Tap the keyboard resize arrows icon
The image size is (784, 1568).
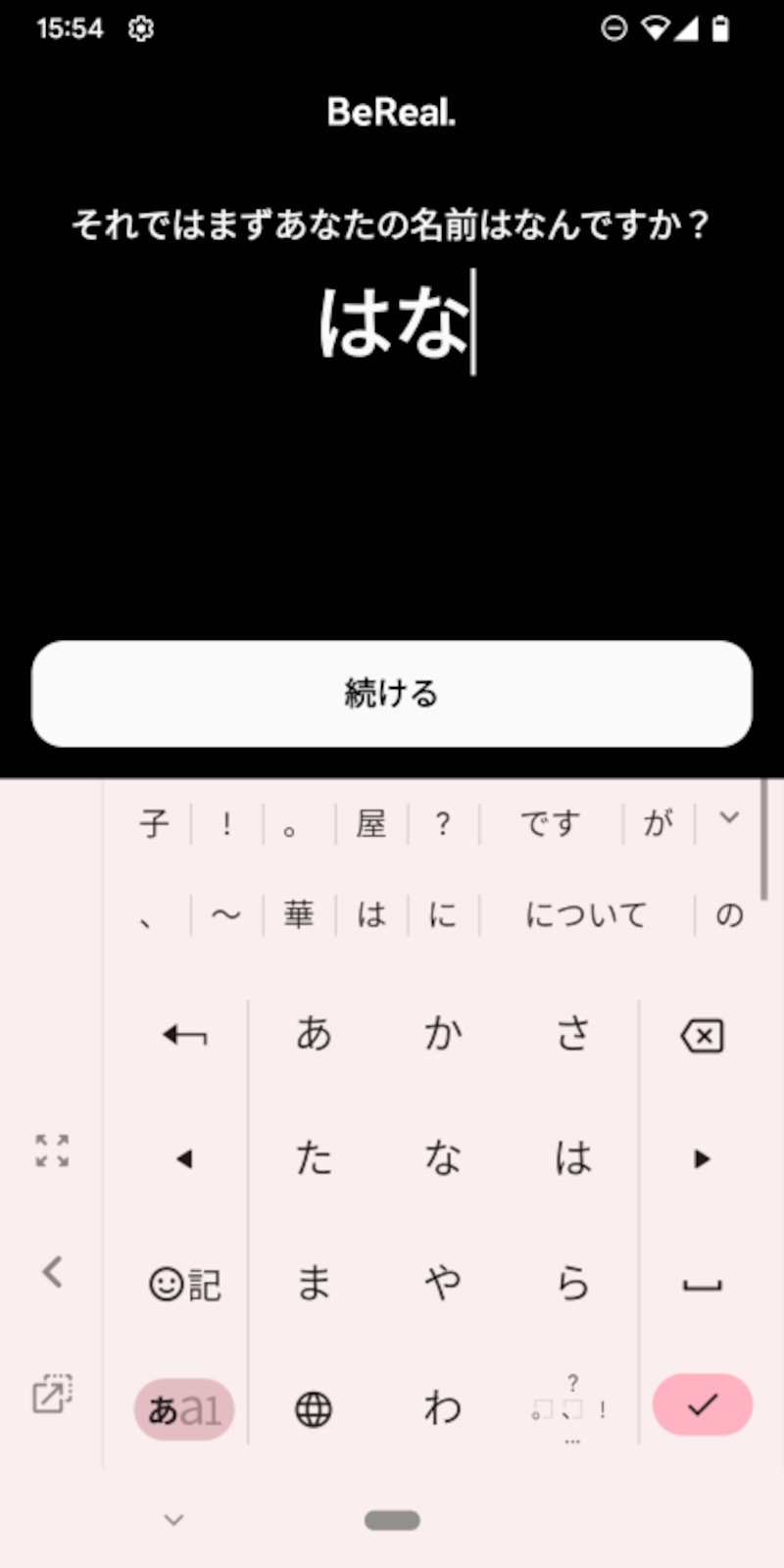[x=52, y=1151]
